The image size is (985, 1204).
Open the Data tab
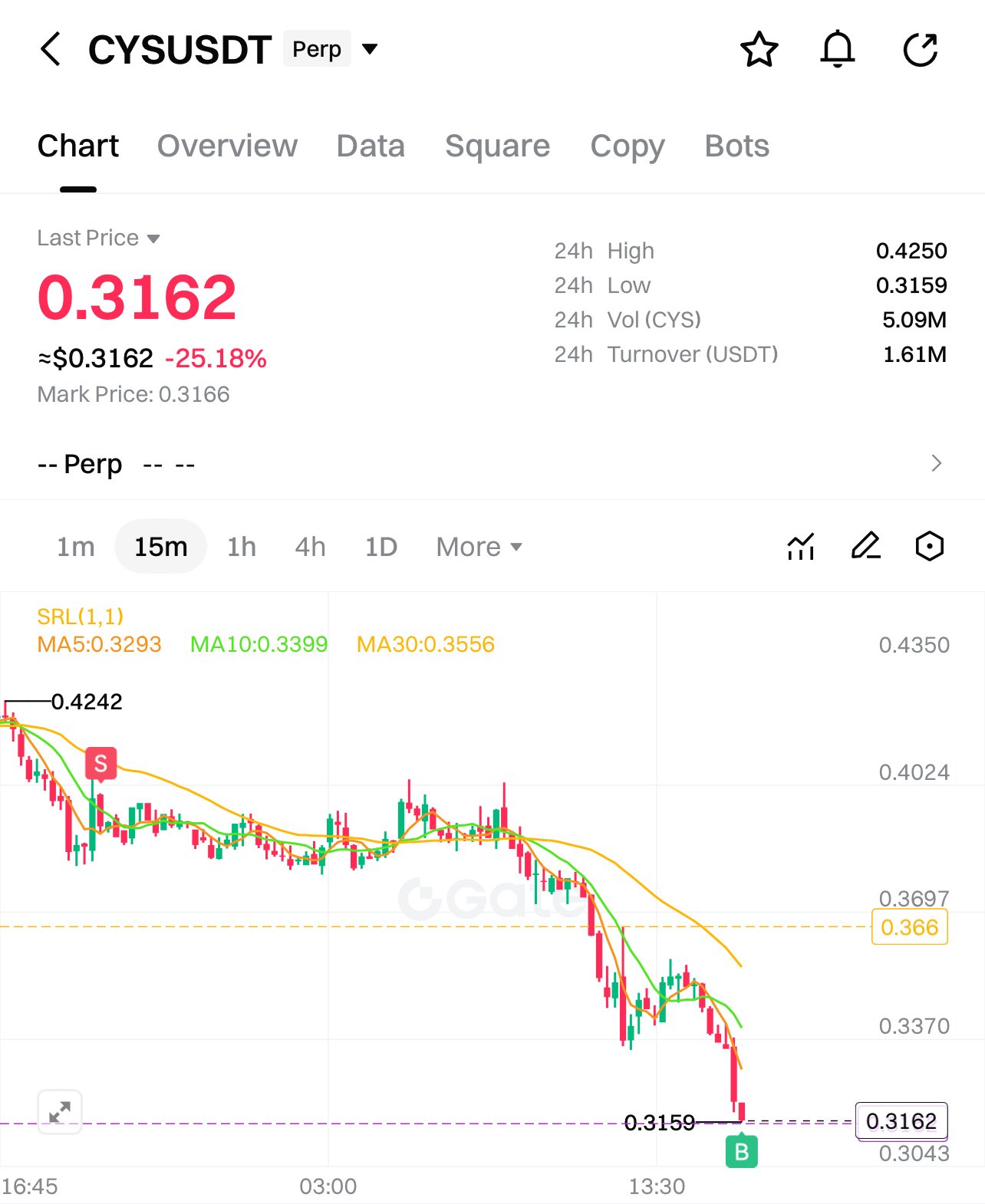click(x=371, y=146)
